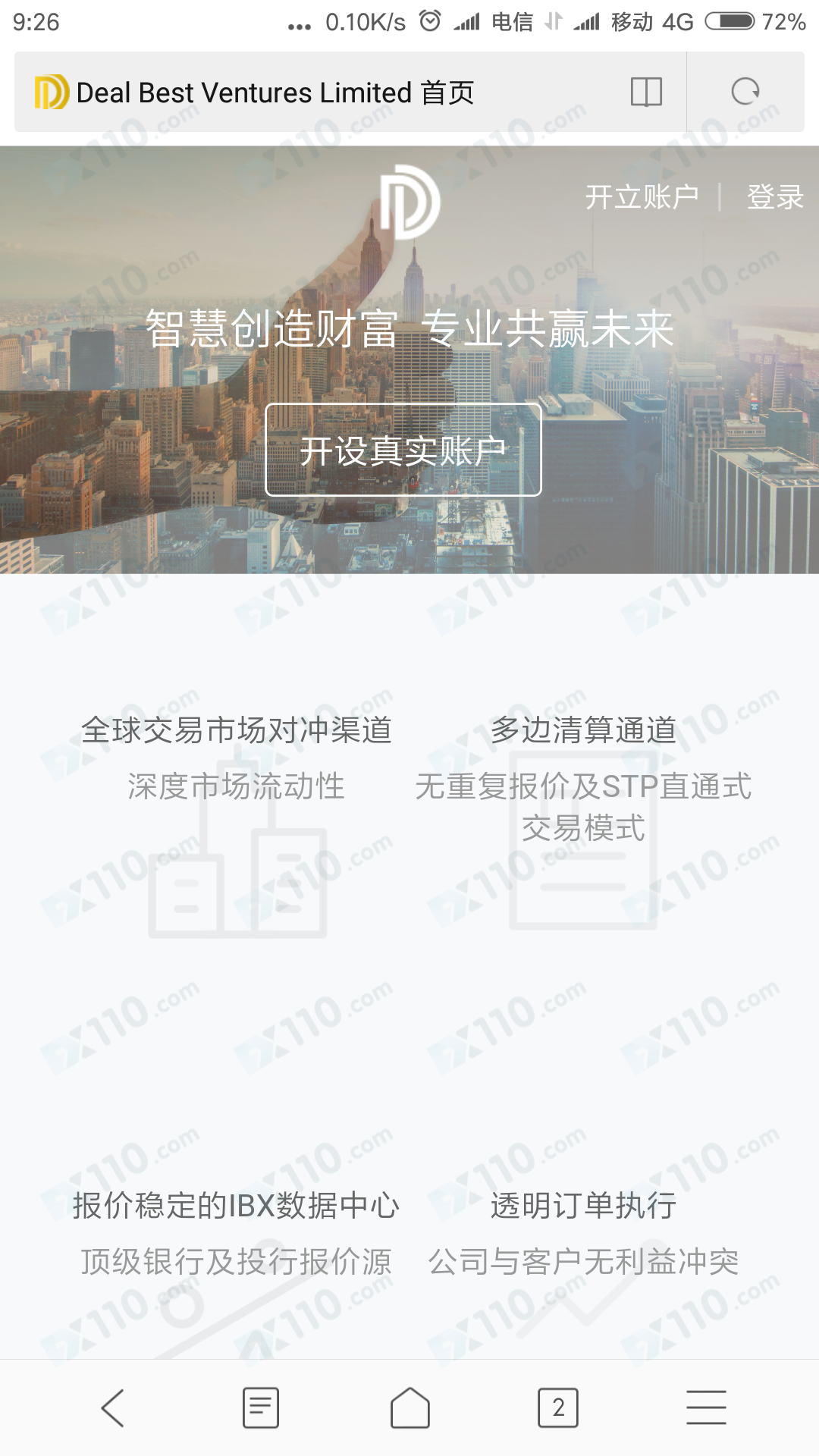Open the bookmarks page icon
The height and width of the screenshot is (1456, 819).
260,1407
